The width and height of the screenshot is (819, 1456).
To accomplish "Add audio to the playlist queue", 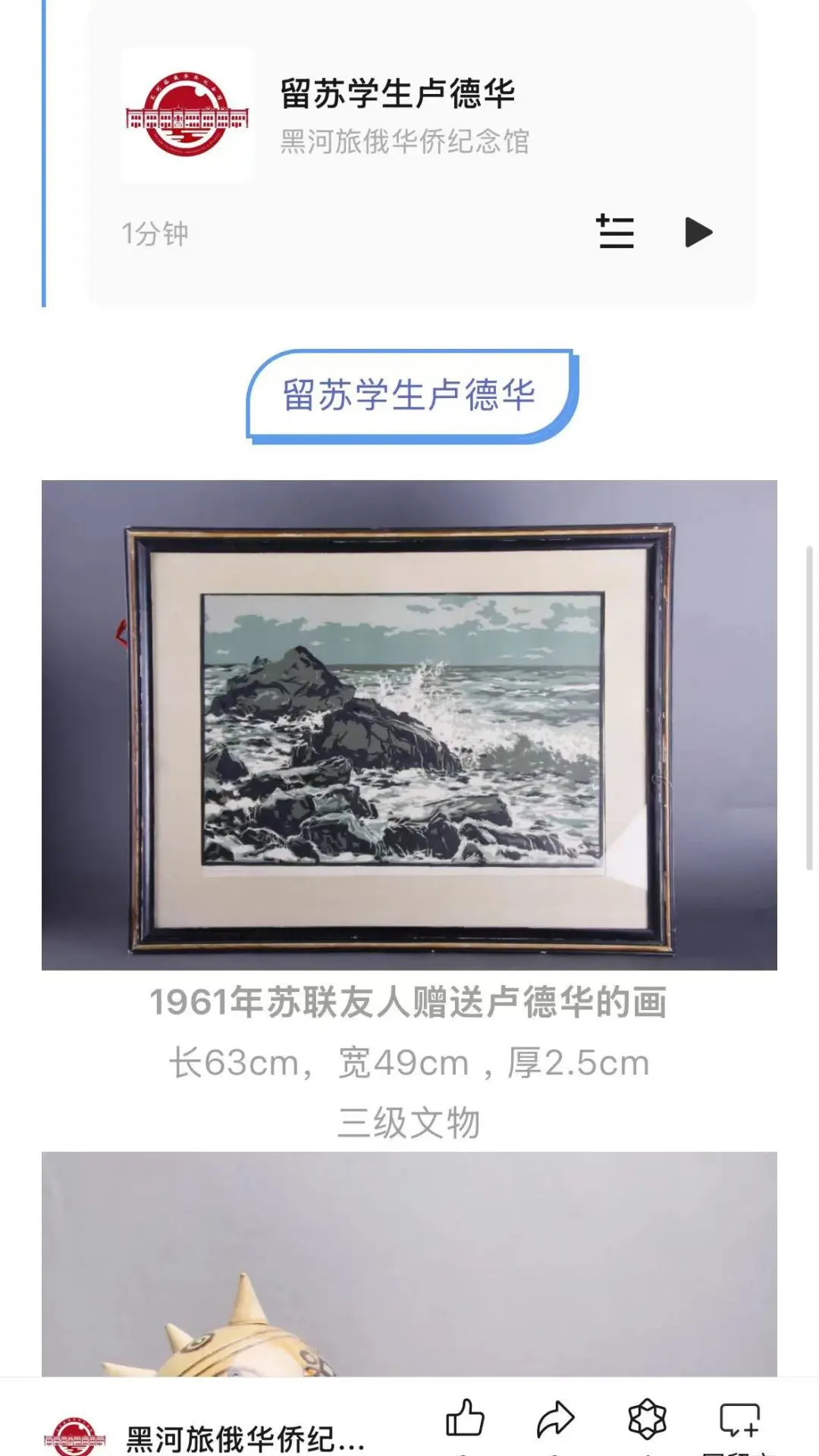I will (x=615, y=231).
